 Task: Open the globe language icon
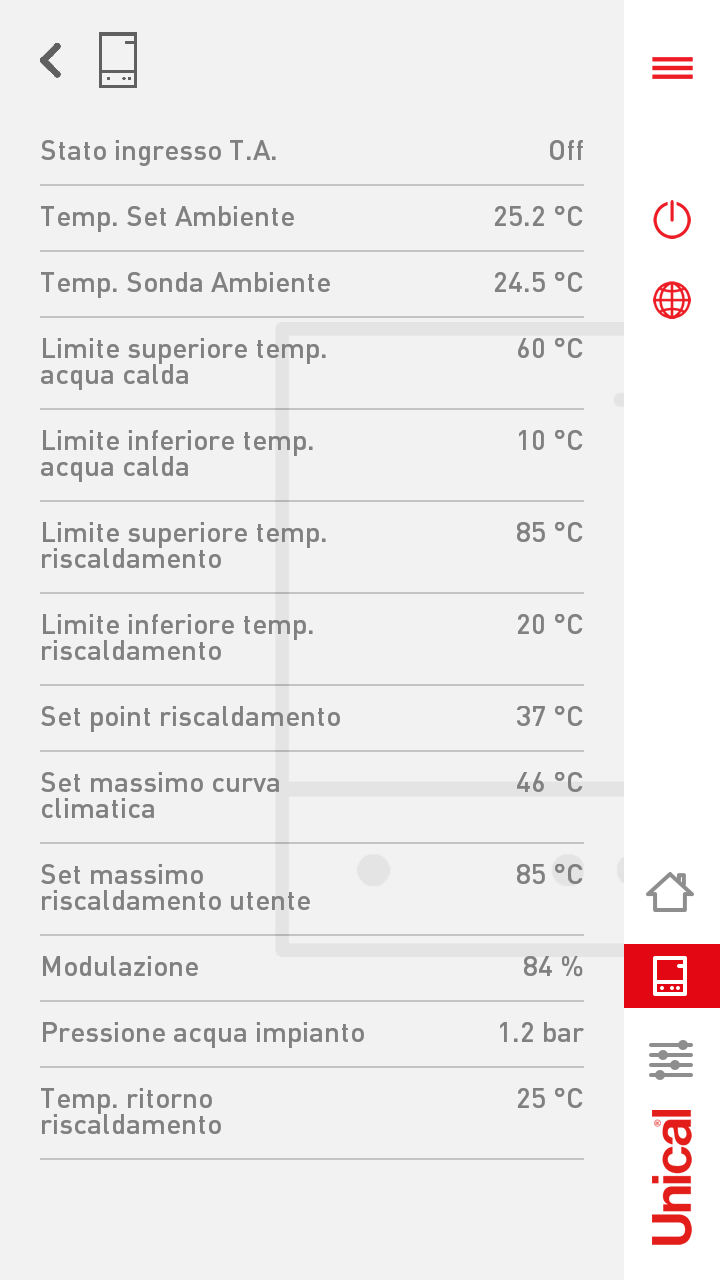(x=672, y=300)
